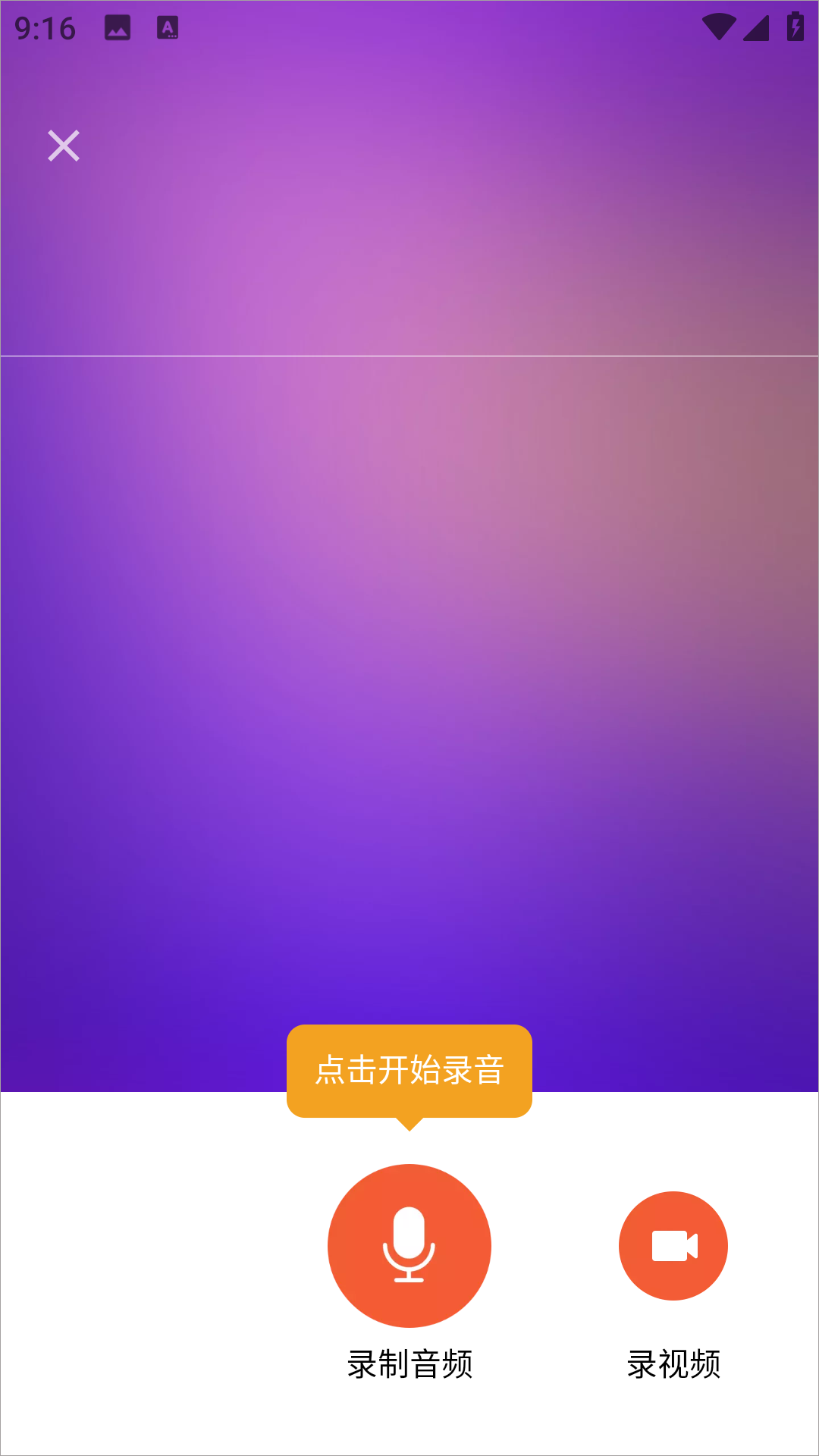Close the recording screen
Screen dimensions: 819x1456
point(64,146)
